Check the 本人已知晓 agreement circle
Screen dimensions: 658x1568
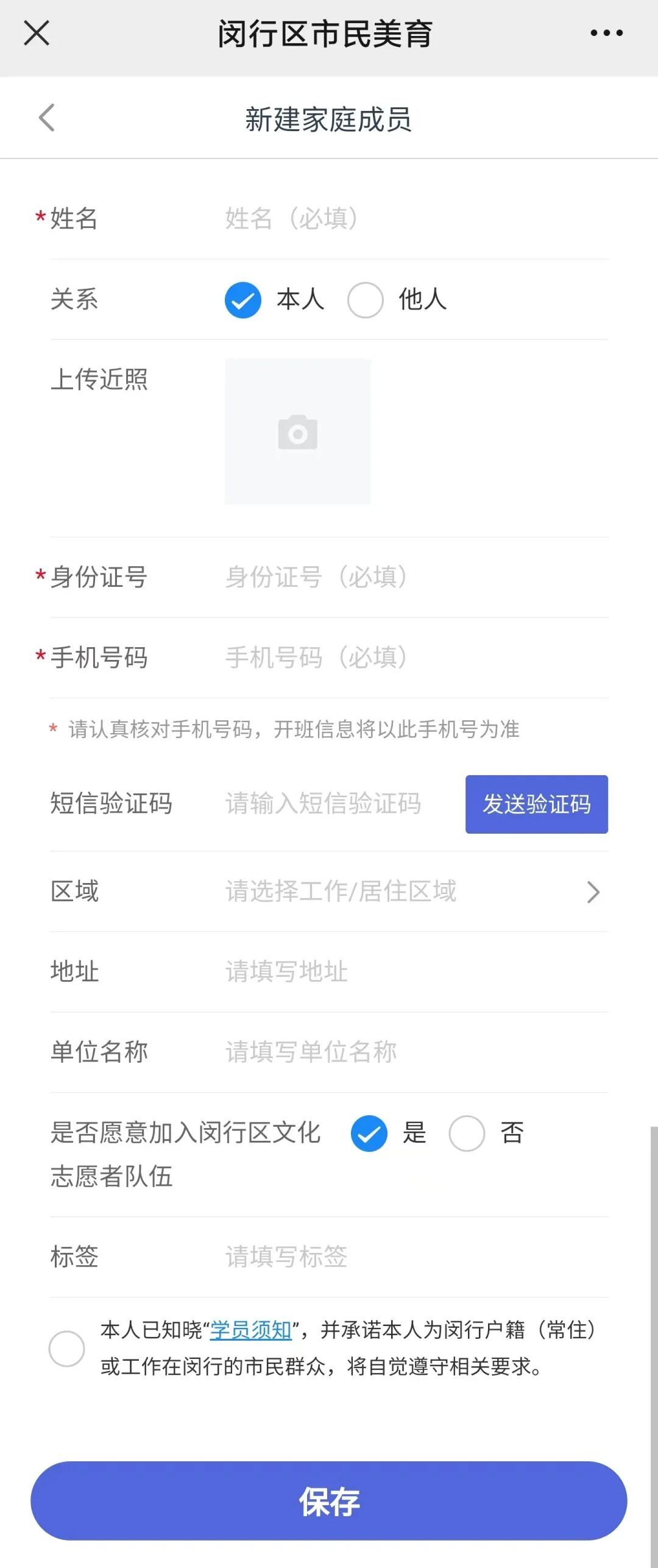pos(66,1349)
